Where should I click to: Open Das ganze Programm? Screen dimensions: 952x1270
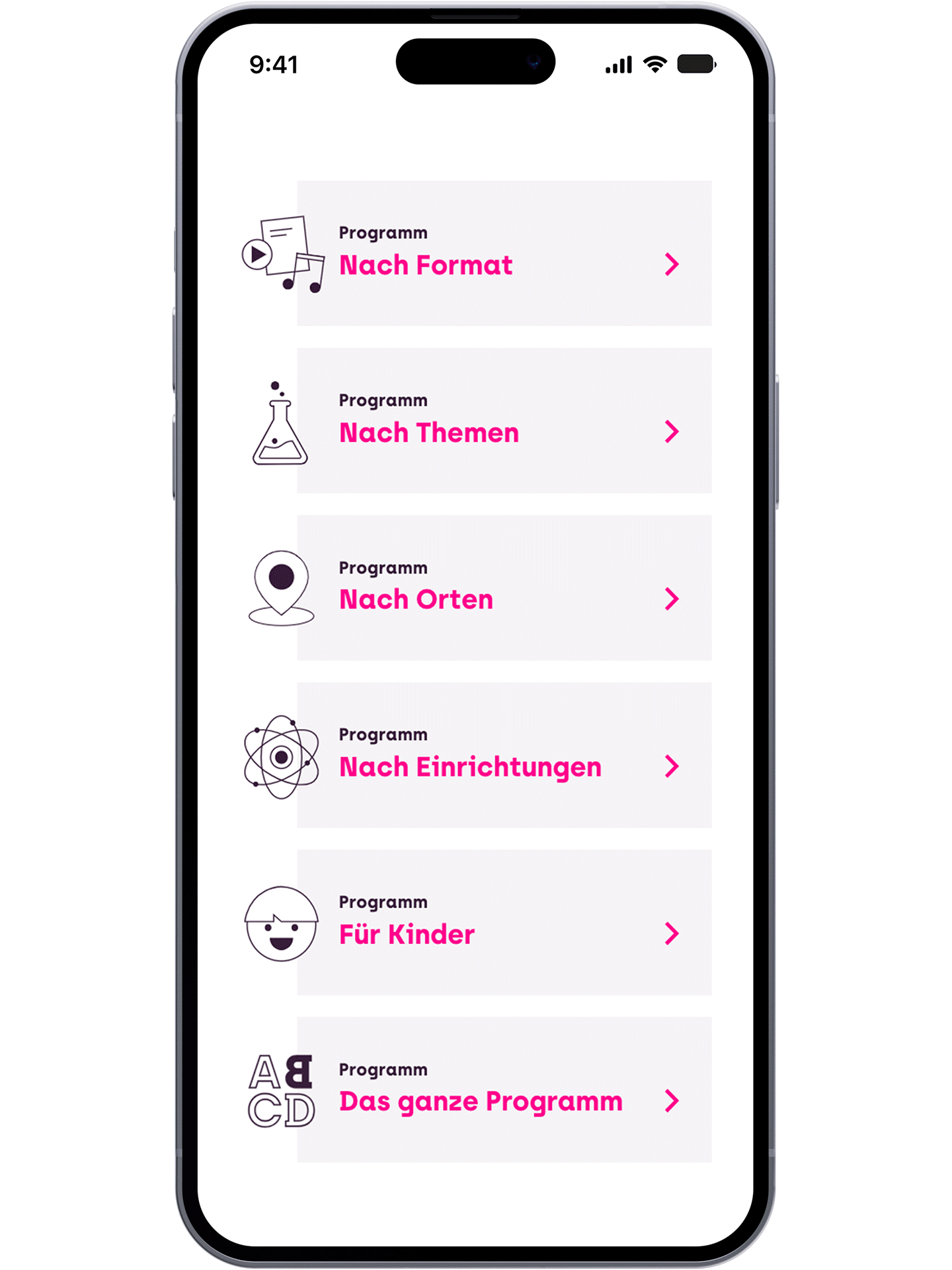click(504, 1090)
